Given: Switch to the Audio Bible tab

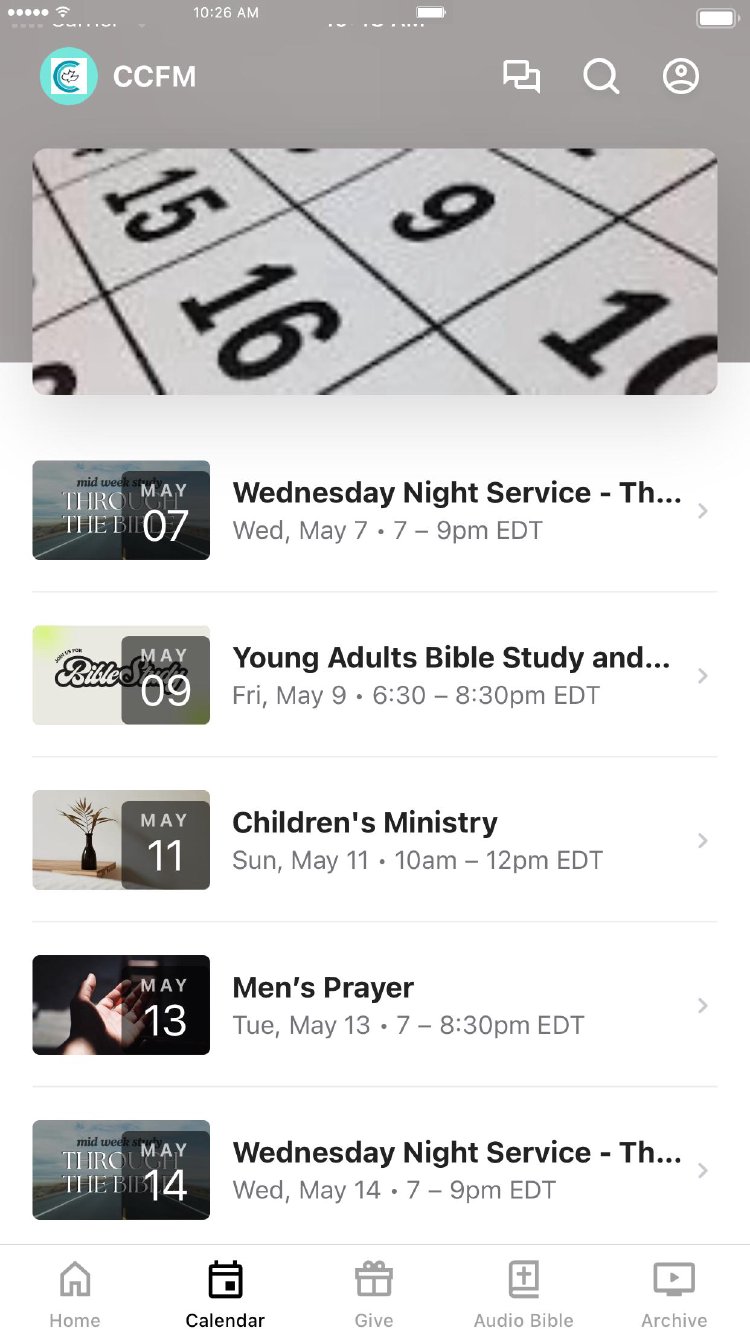Looking at the screenshot, I should [x=524, y=1292].
